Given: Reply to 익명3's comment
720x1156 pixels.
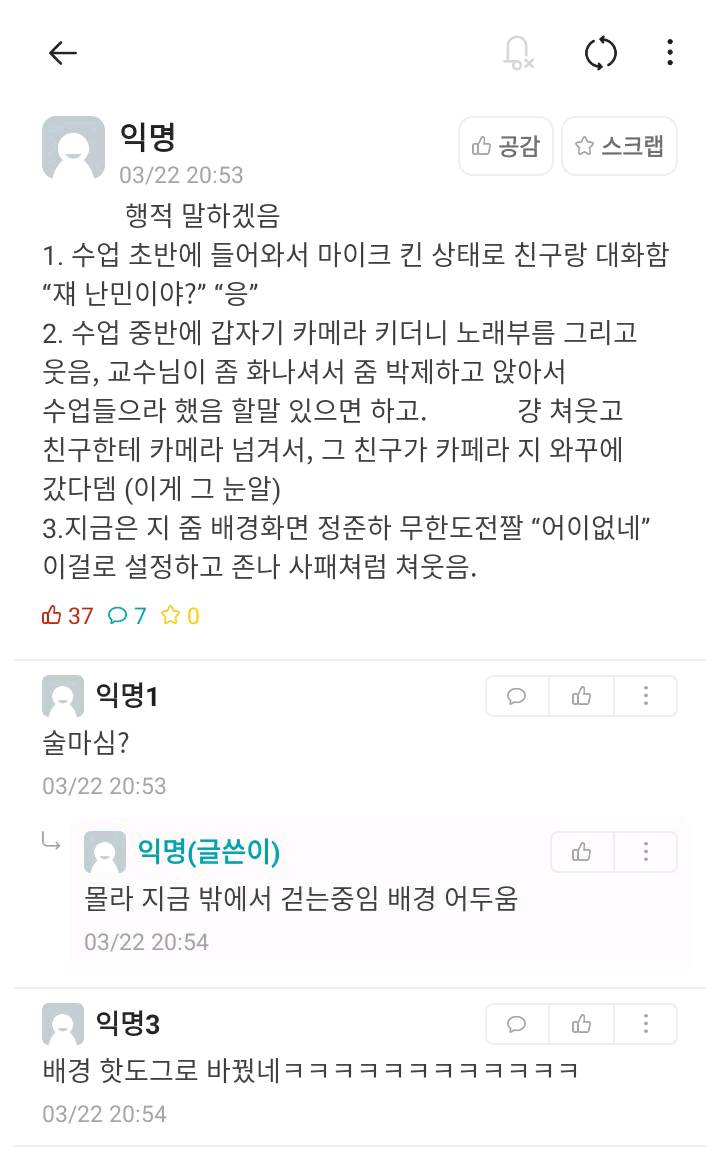Looking at the screenshot, I should [517, 1024].
